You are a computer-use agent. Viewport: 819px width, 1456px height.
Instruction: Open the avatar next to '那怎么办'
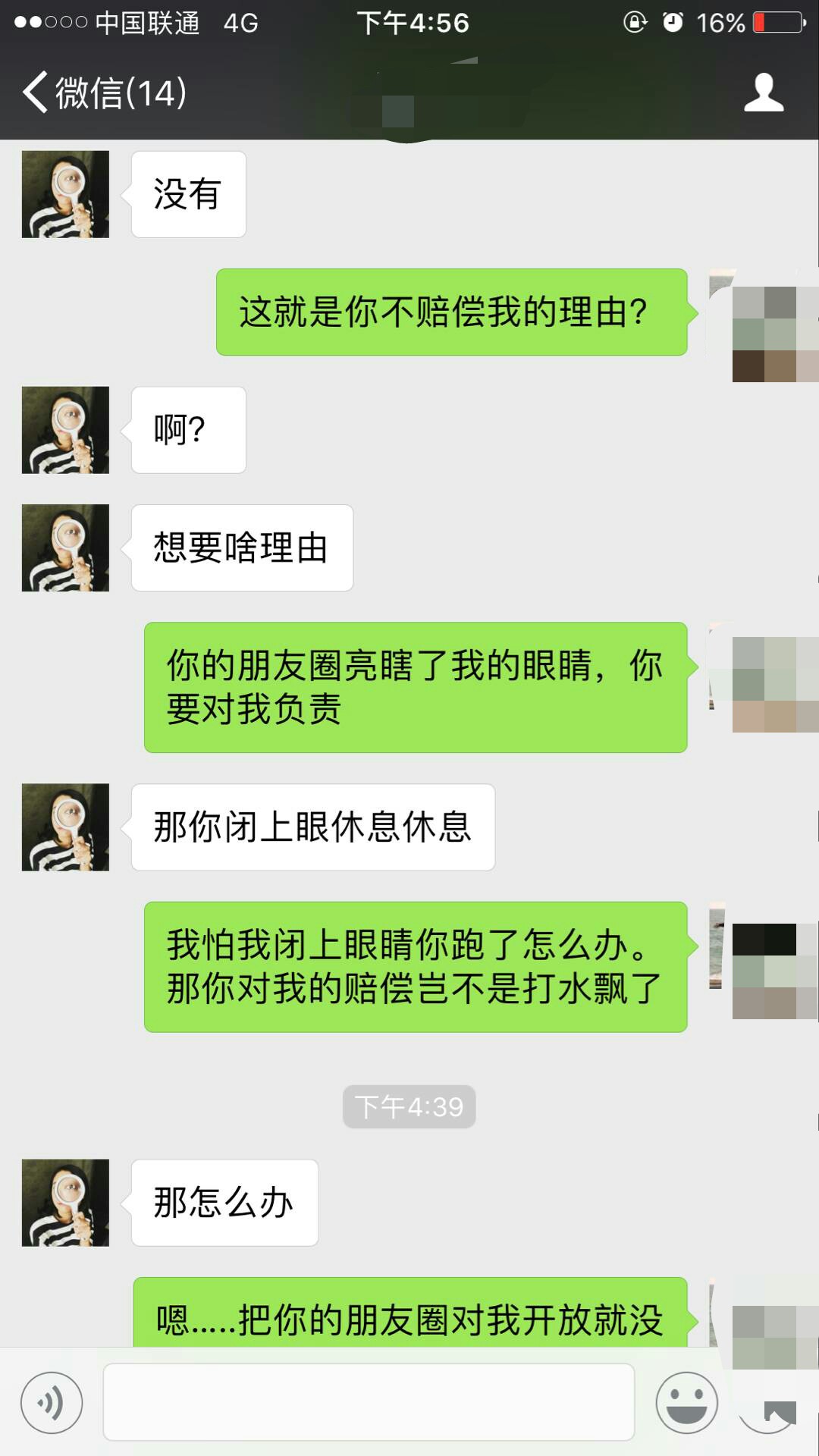(65, 1202)
